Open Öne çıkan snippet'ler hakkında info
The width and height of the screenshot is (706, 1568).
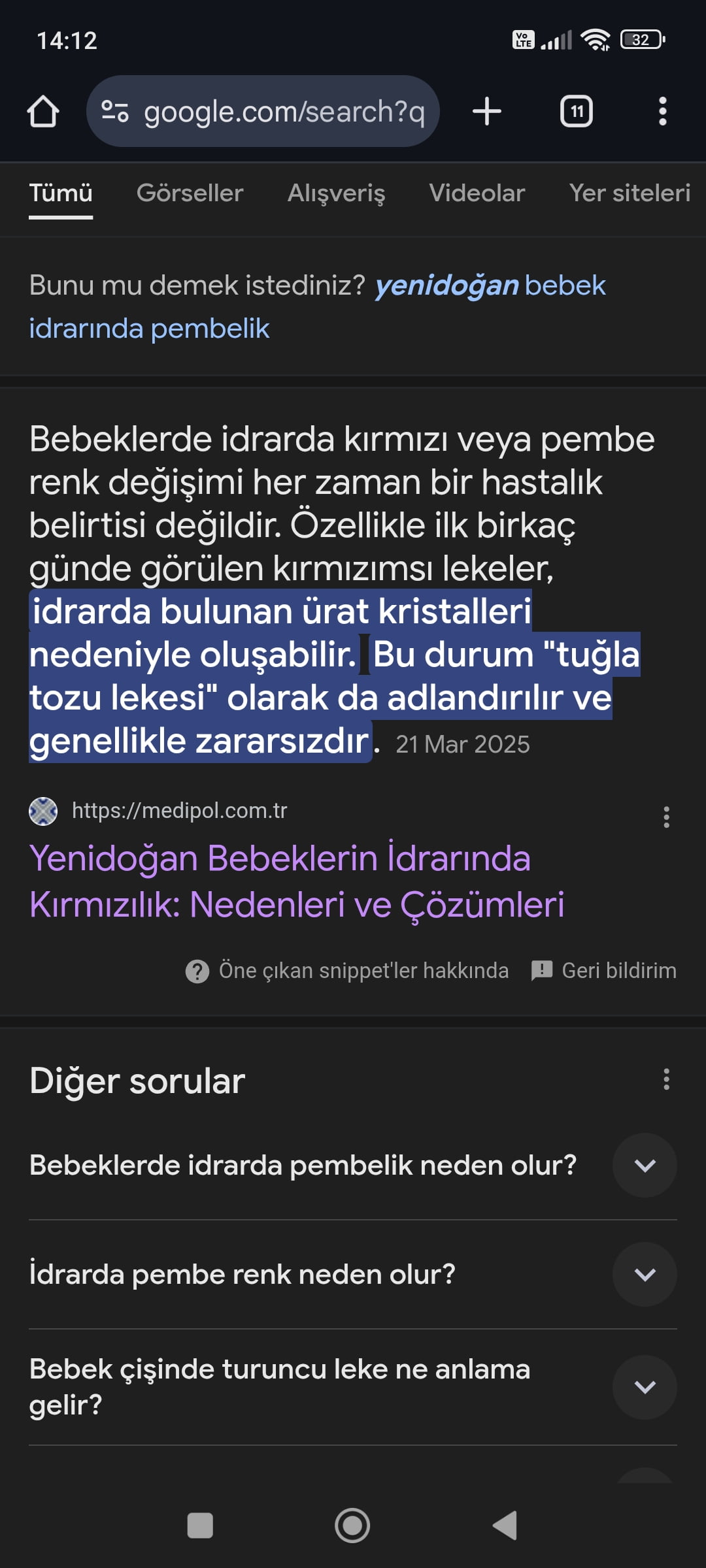pos(347,971)
